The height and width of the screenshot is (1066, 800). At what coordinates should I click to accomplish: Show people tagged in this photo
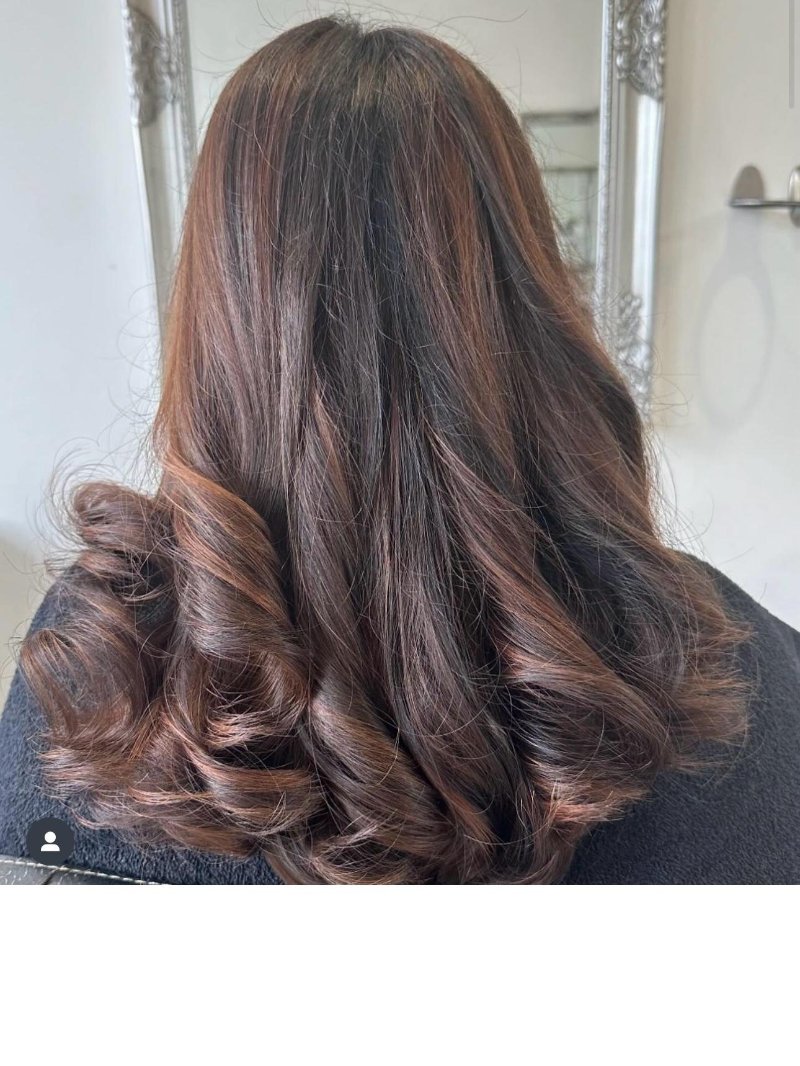click(50, 841)
